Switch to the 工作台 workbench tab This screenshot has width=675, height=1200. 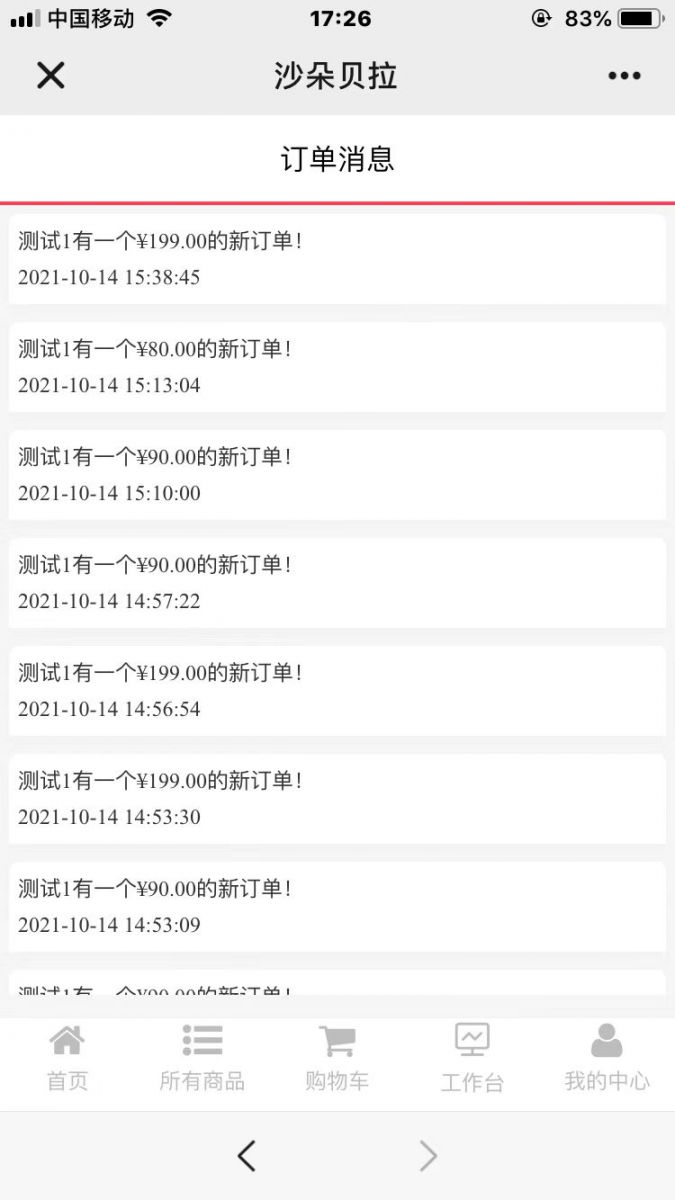472,1058
